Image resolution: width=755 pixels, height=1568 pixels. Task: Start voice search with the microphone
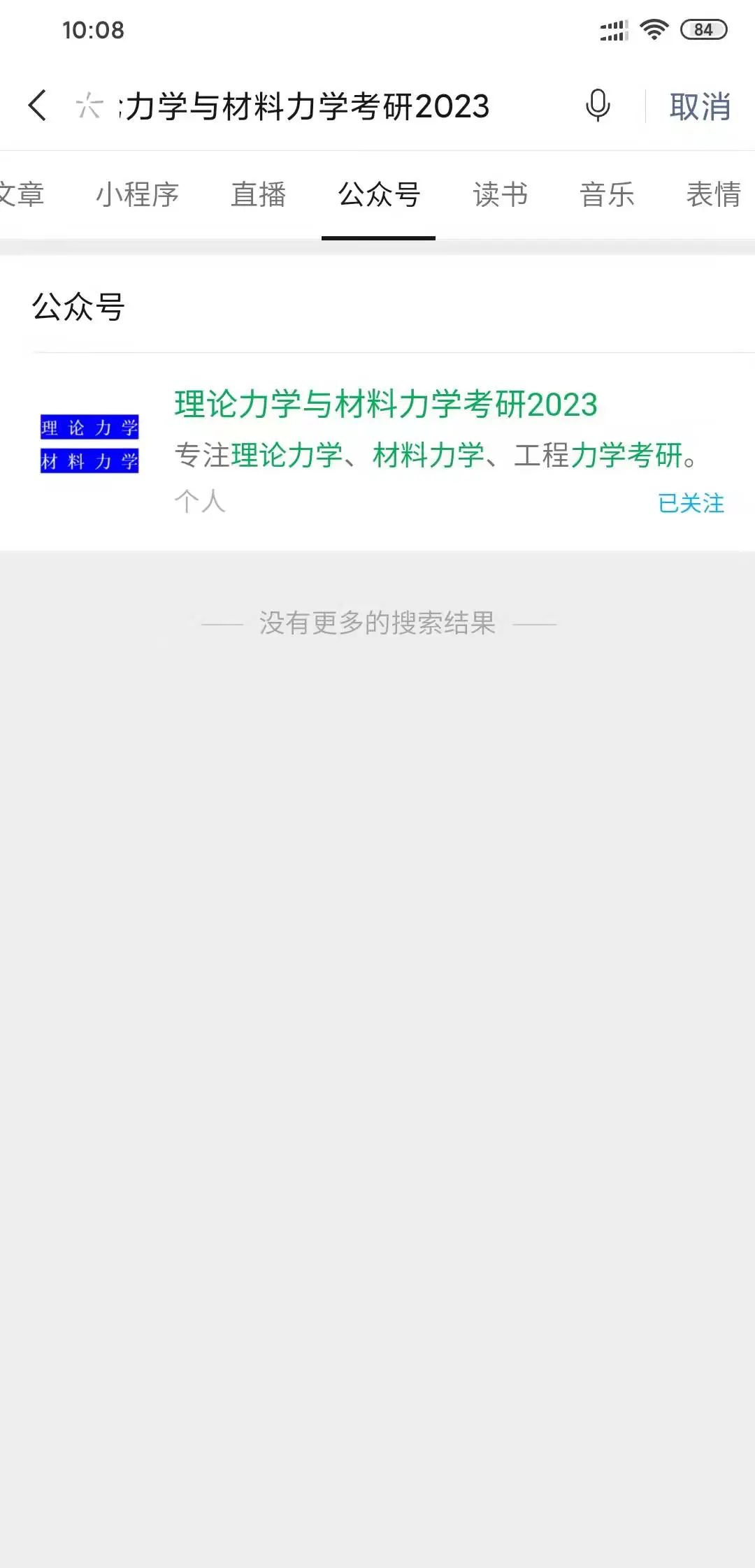598,106
